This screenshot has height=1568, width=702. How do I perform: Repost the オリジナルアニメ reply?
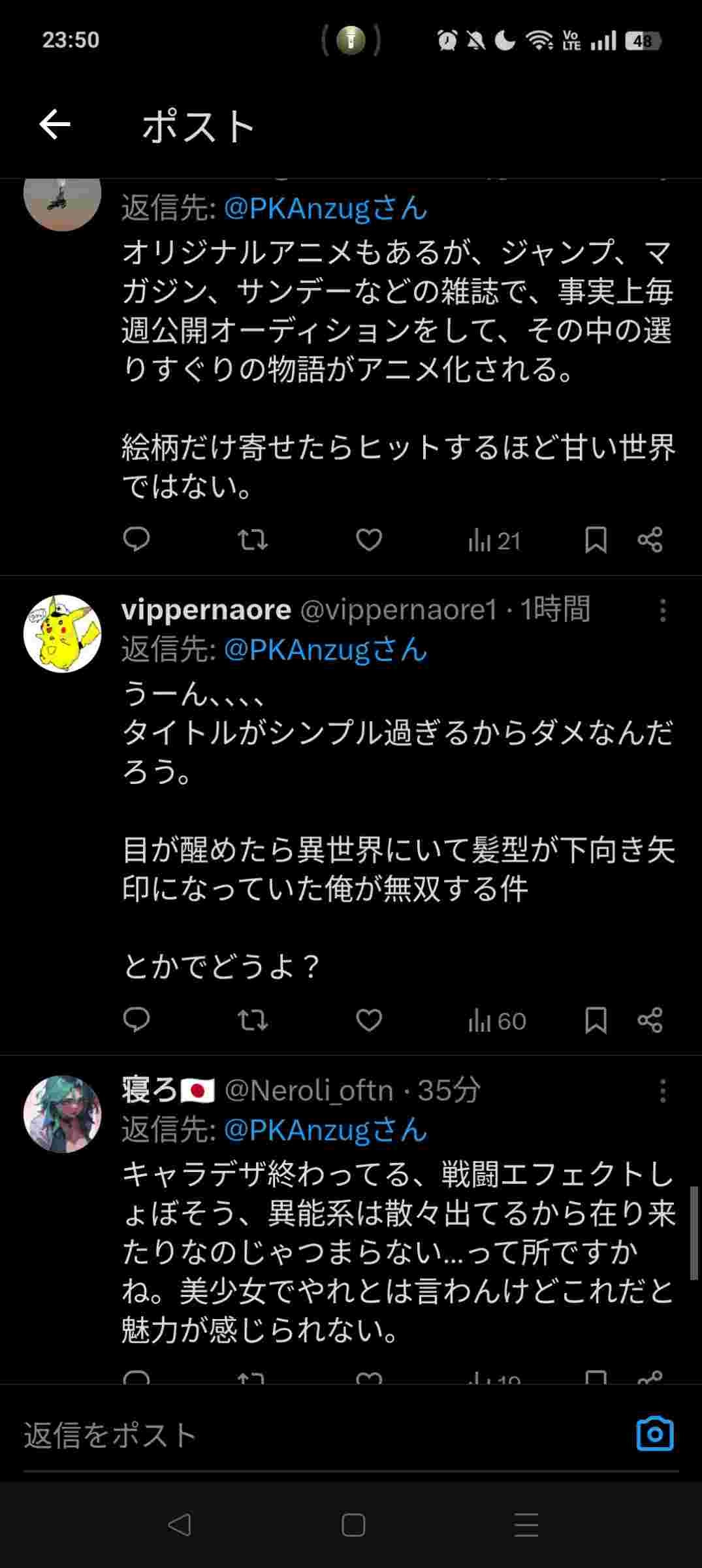click(252, 540)
